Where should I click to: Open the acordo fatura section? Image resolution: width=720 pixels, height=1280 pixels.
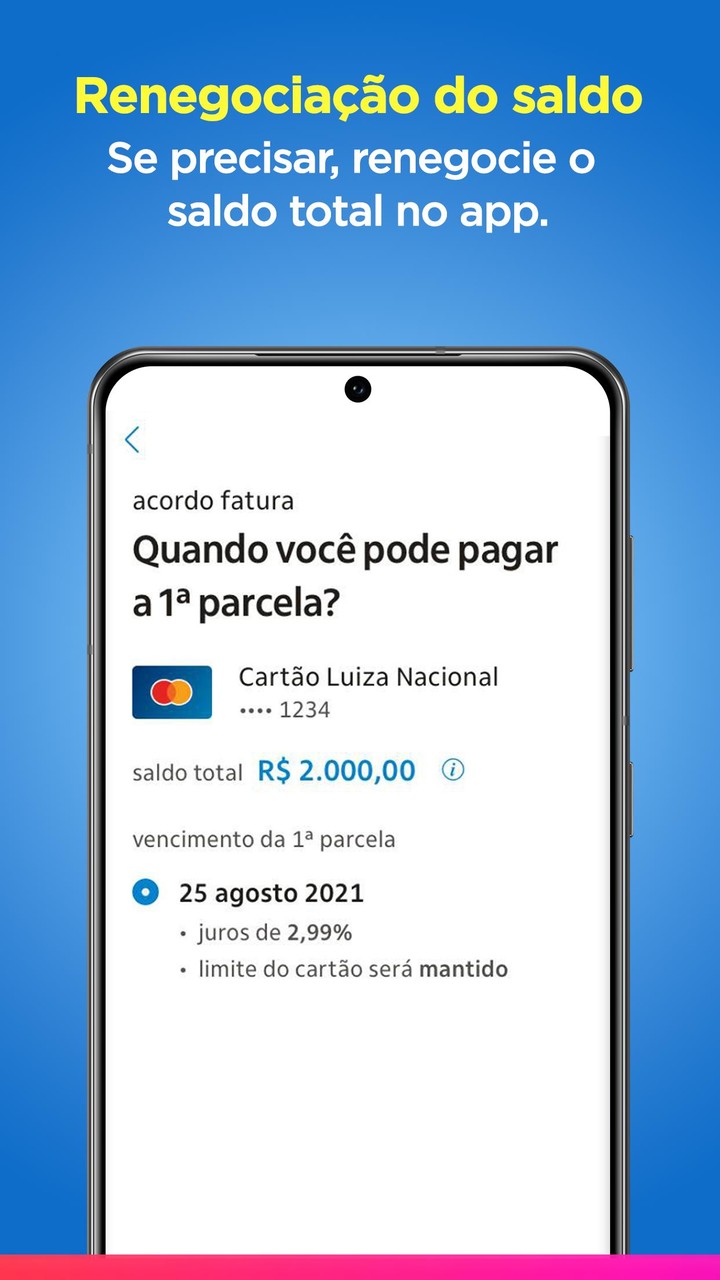[x=211, y=501]
